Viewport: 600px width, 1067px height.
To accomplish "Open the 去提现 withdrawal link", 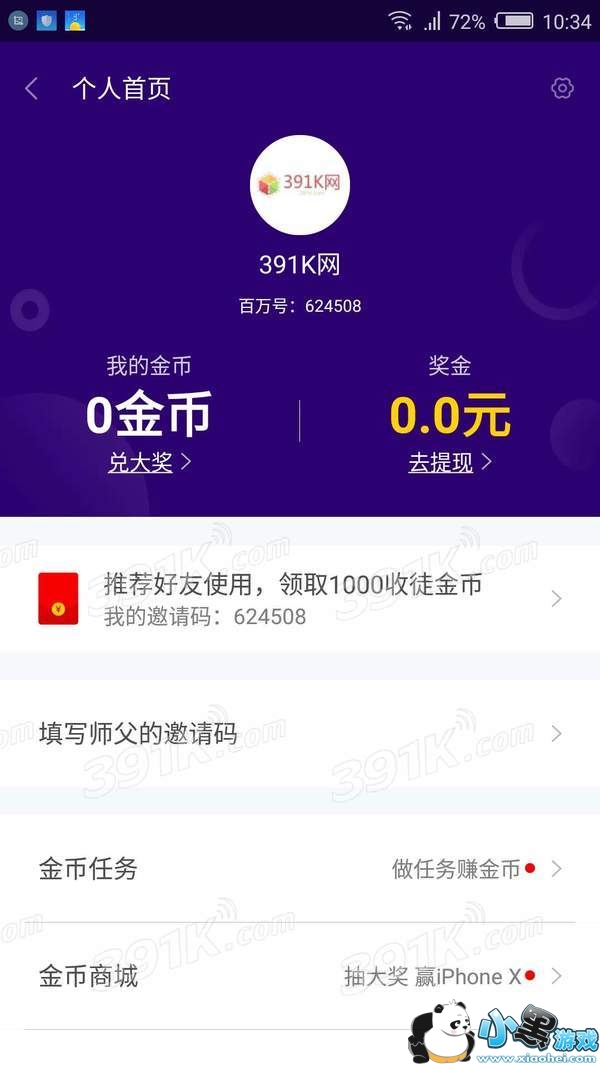I will click(x=450, y=463).
